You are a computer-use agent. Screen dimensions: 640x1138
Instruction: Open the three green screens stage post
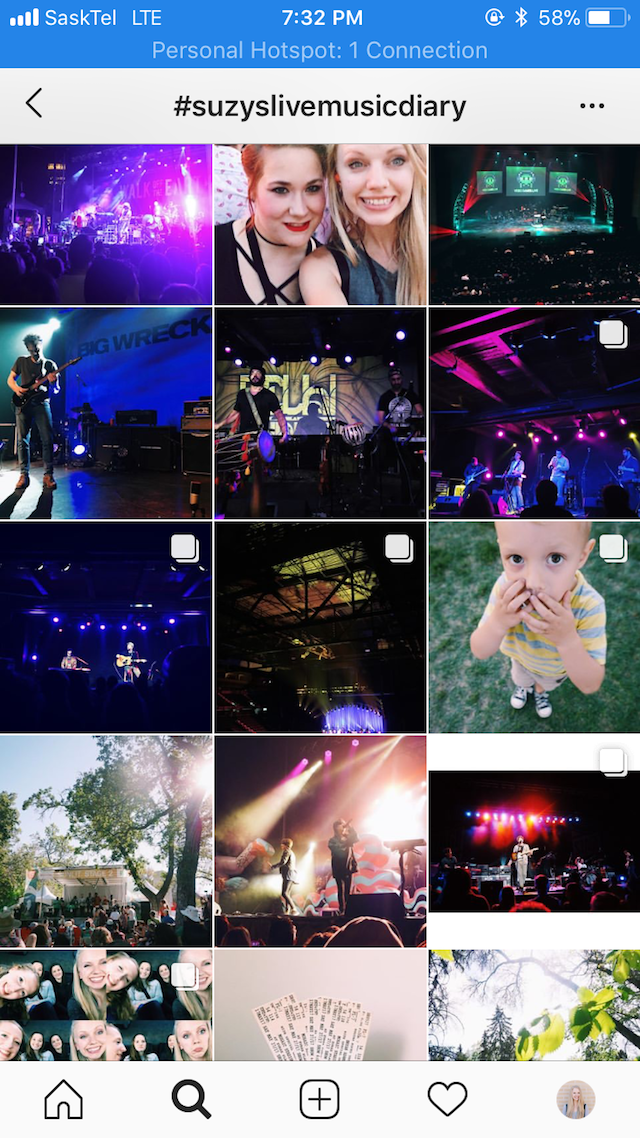coord(534,224)
